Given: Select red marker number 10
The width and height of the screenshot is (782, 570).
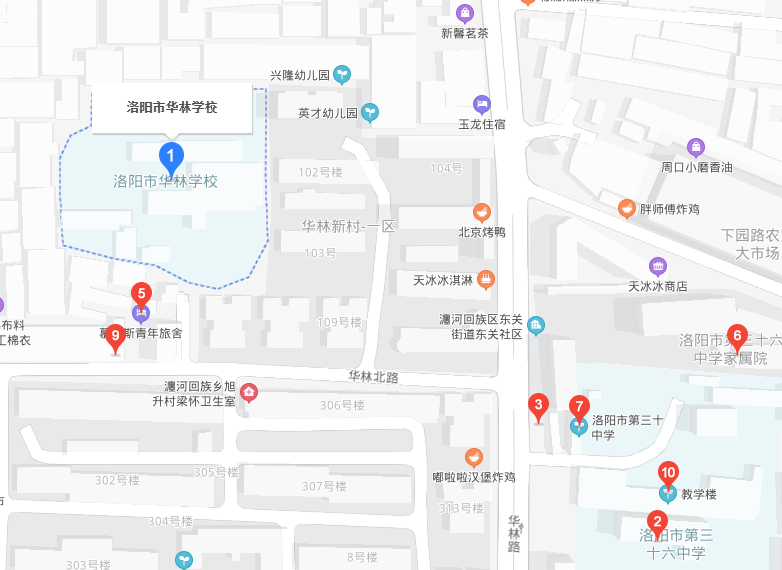Looking at the screenshot, I should point(668,473).
